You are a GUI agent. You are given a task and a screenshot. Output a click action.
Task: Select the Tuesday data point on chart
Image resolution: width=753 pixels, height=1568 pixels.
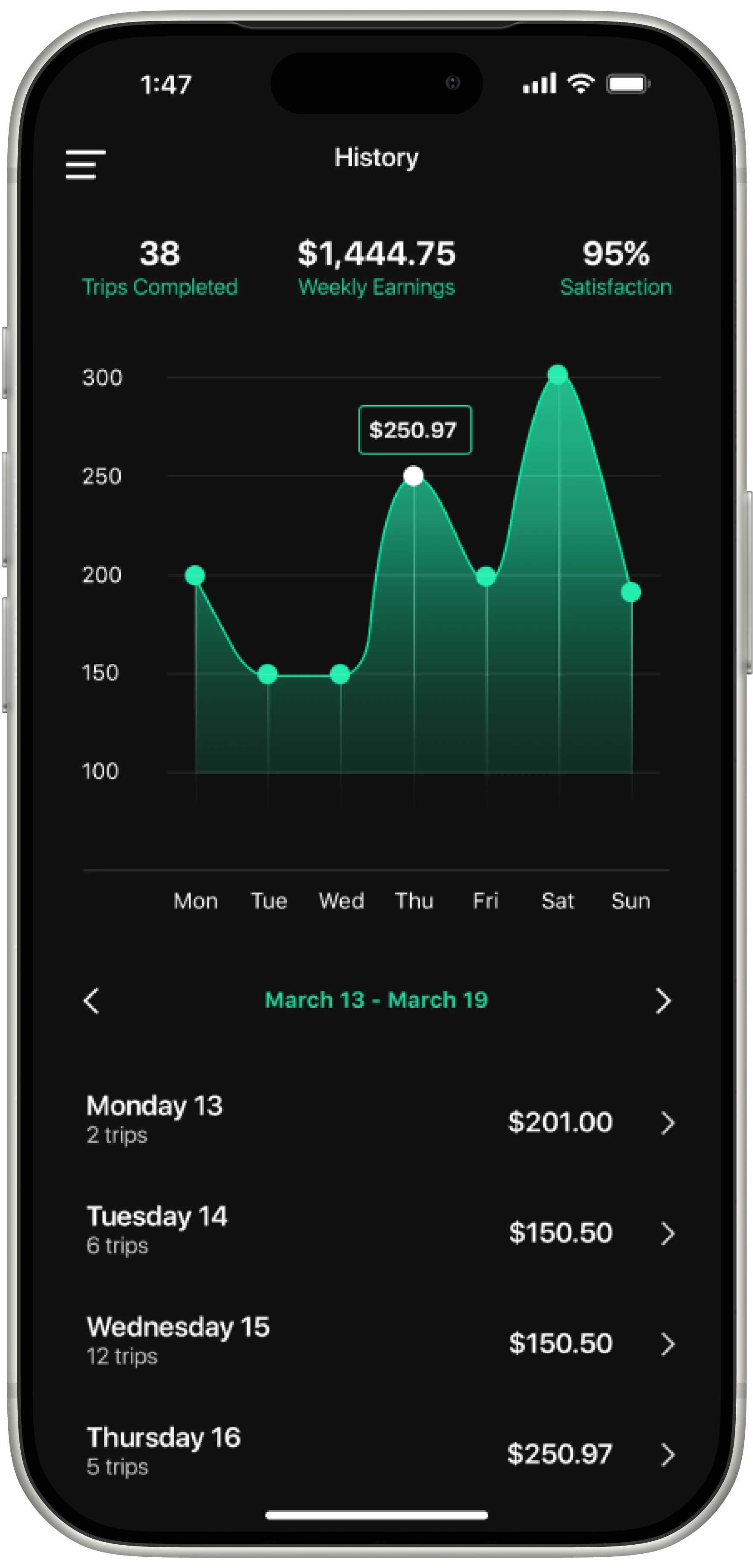(x=267, y=674)
